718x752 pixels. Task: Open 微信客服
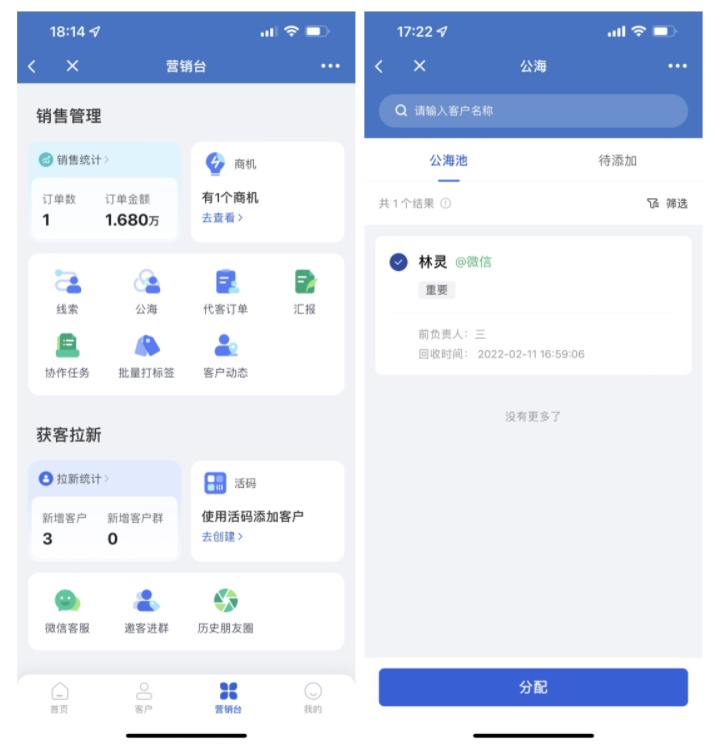[x=67, y=610]
